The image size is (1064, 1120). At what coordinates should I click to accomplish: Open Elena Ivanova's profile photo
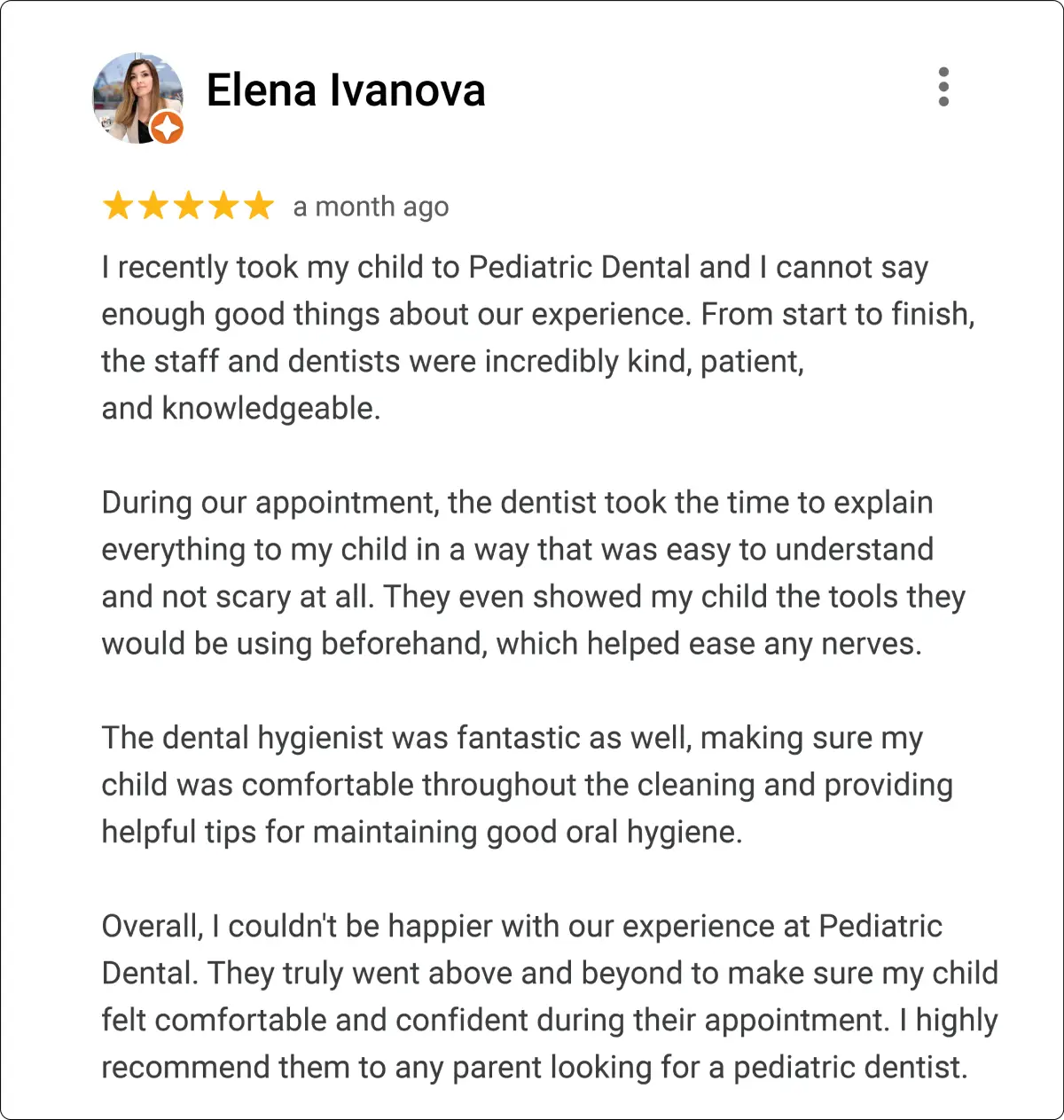(x=137, y=98)
